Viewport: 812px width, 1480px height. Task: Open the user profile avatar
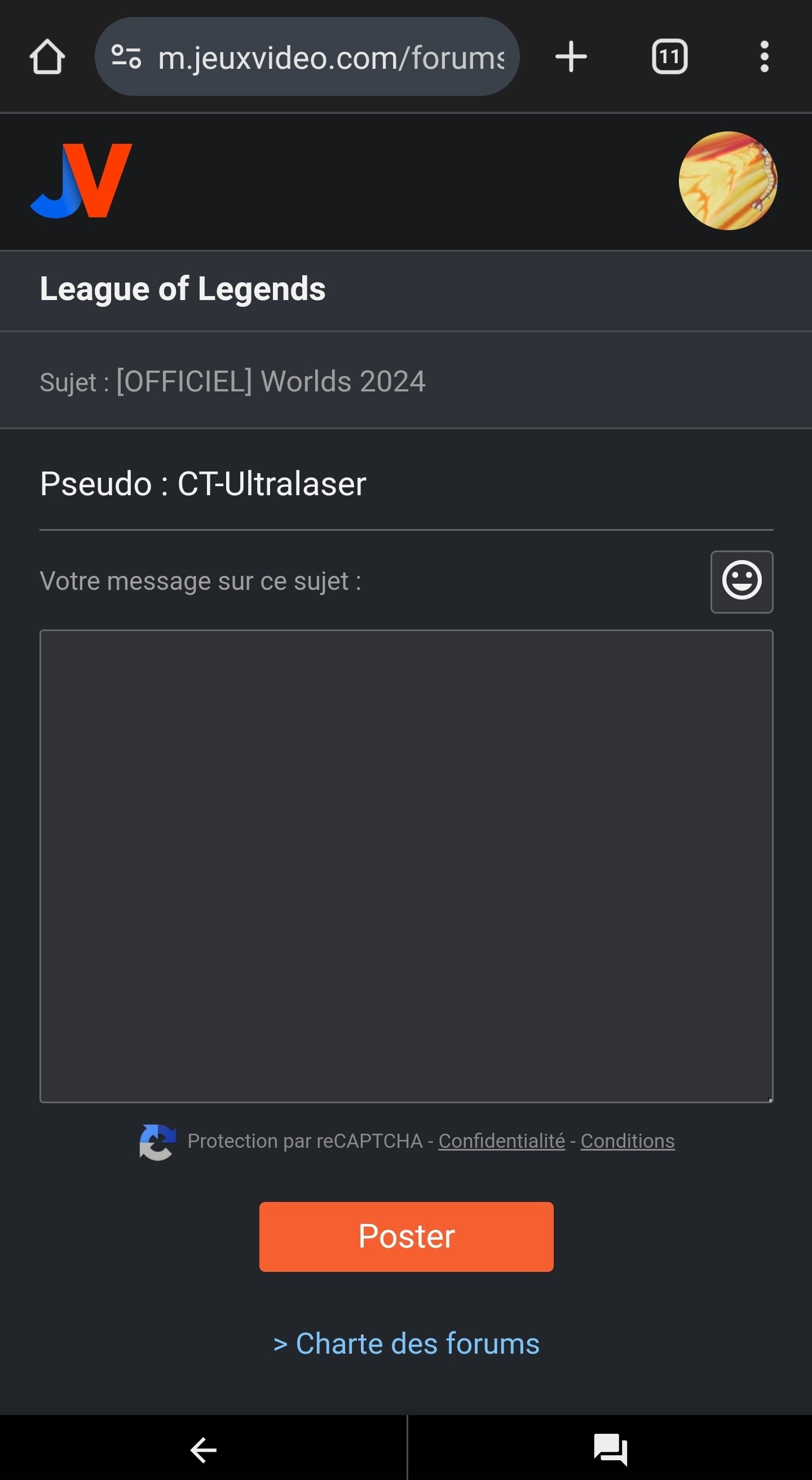727,181
